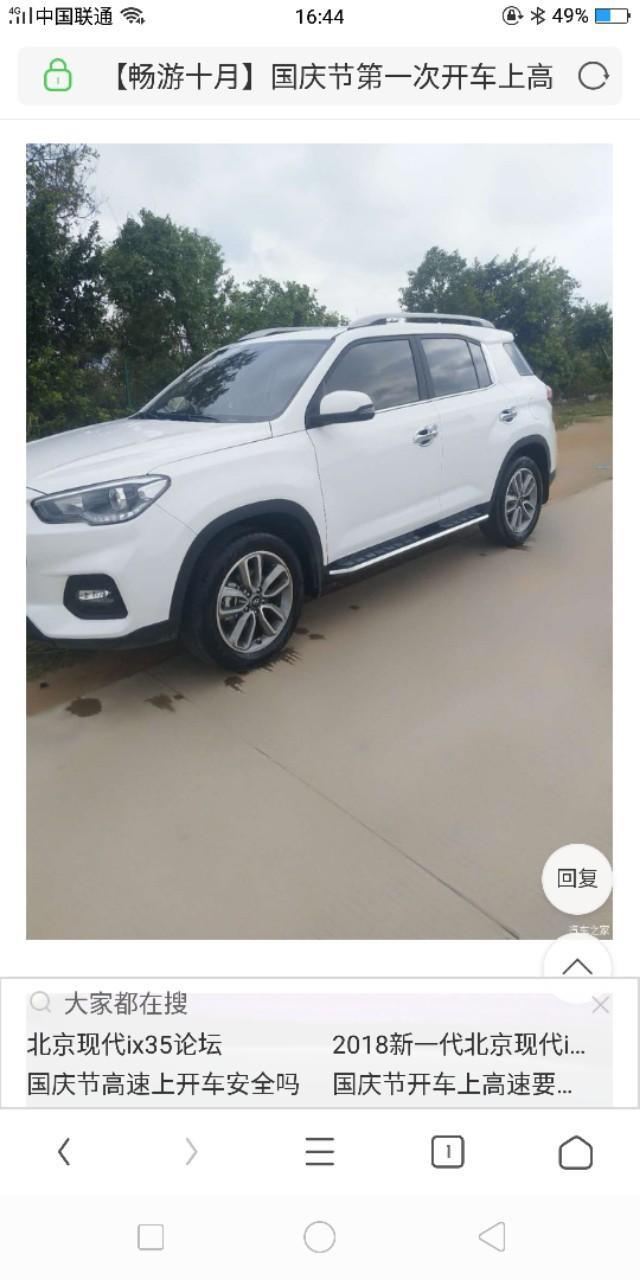Open recent apps with the square button

(x=150, y=1237)
